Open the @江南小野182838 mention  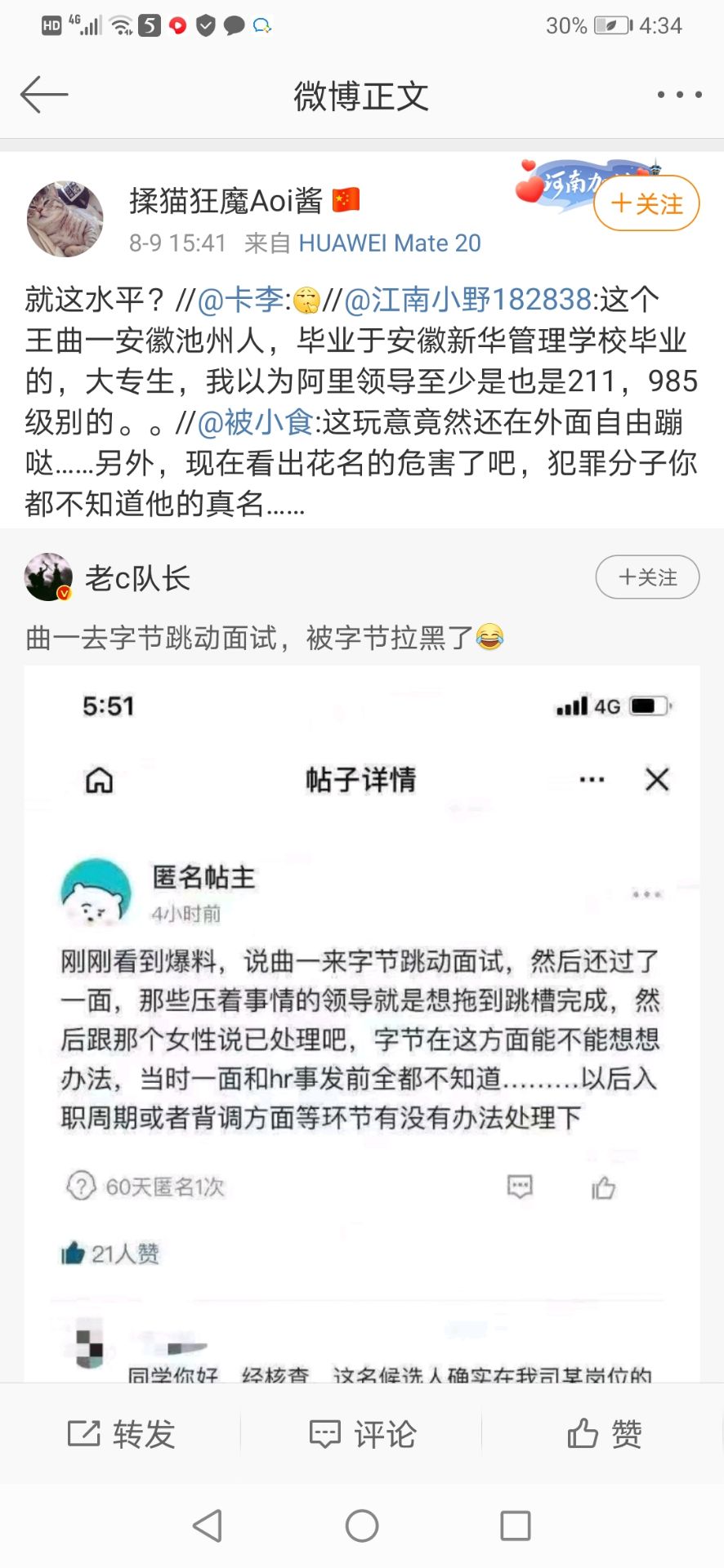point(467,301)
